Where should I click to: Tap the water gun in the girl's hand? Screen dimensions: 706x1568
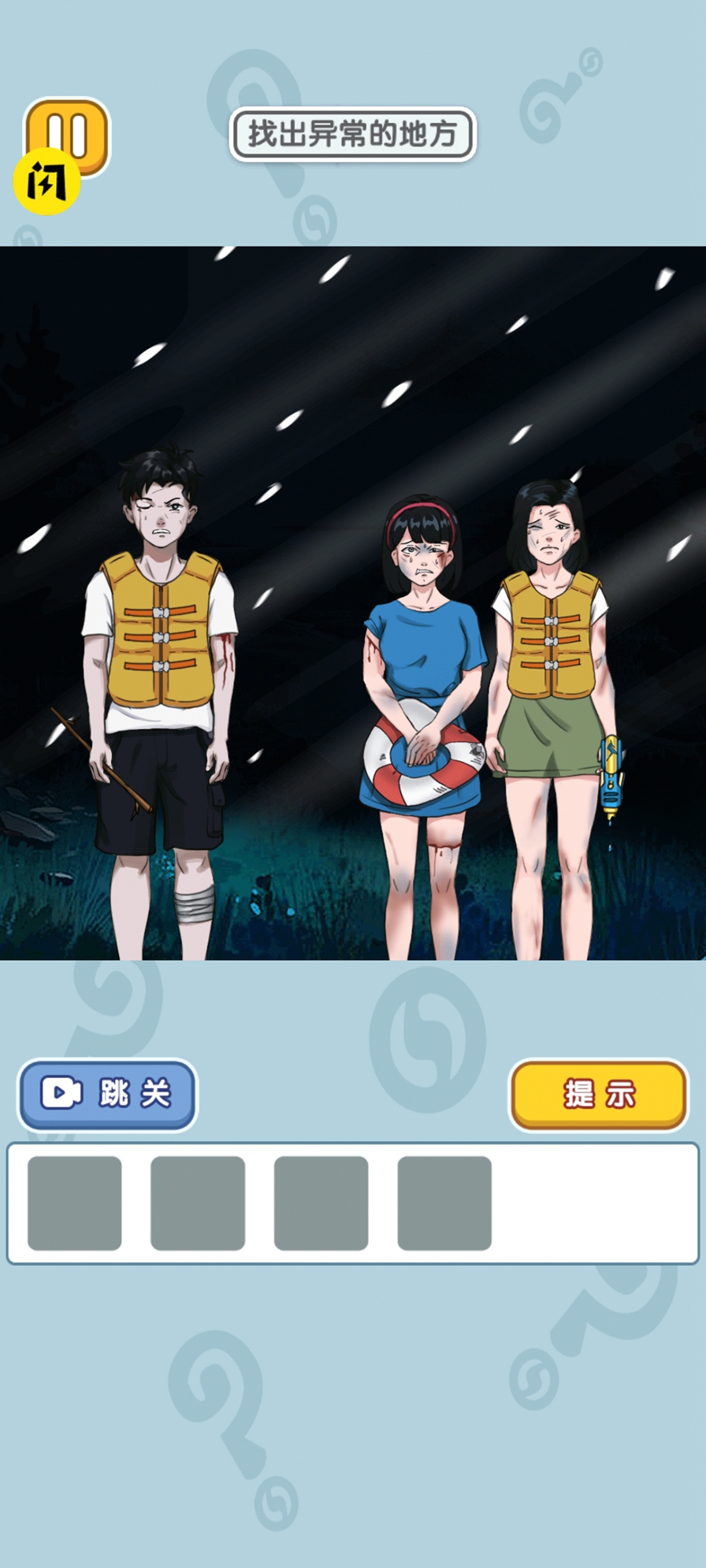pyautogui.click(x=611, y=777)
